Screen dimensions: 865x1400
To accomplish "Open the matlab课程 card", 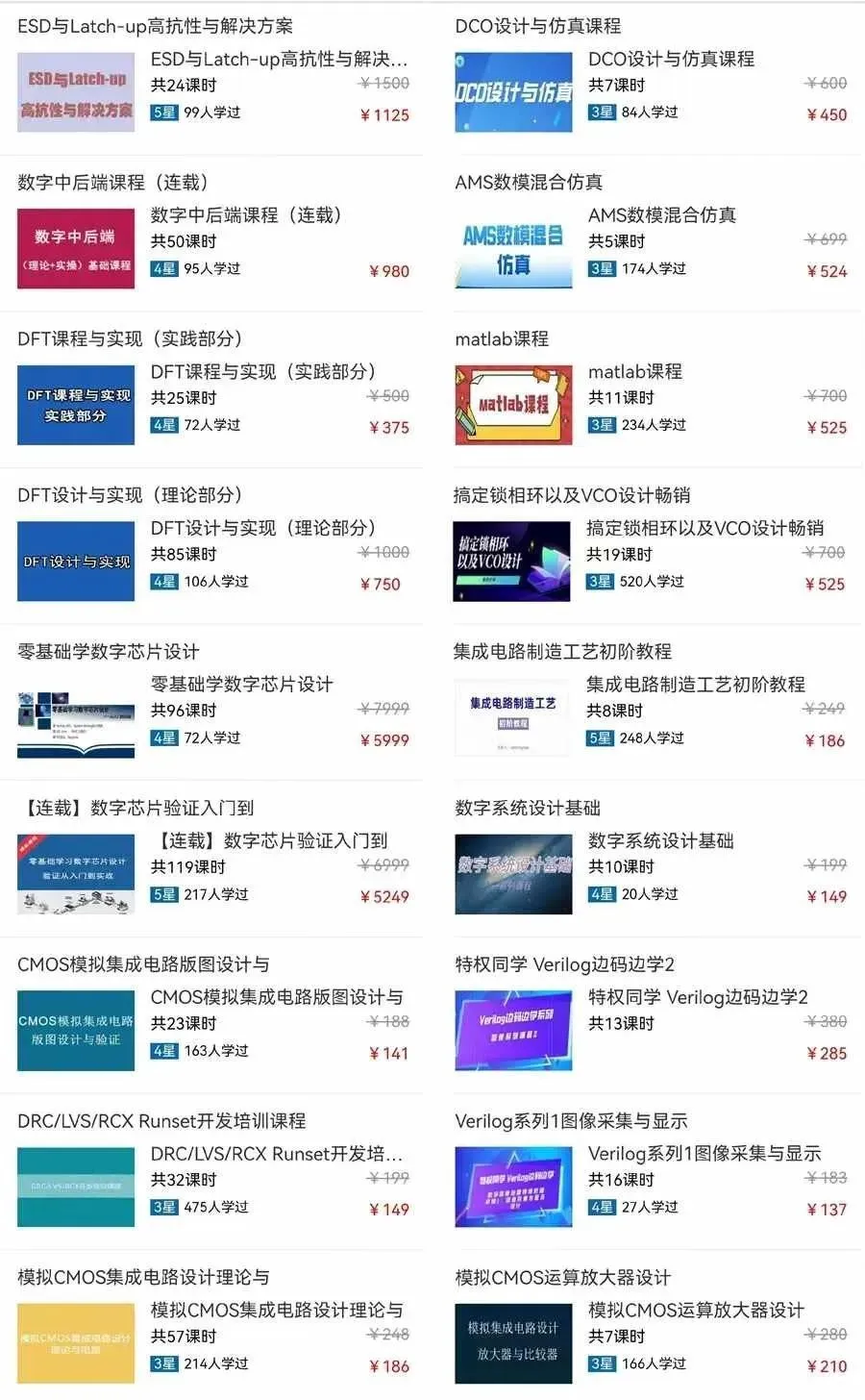I will click(x=634, y=372).
